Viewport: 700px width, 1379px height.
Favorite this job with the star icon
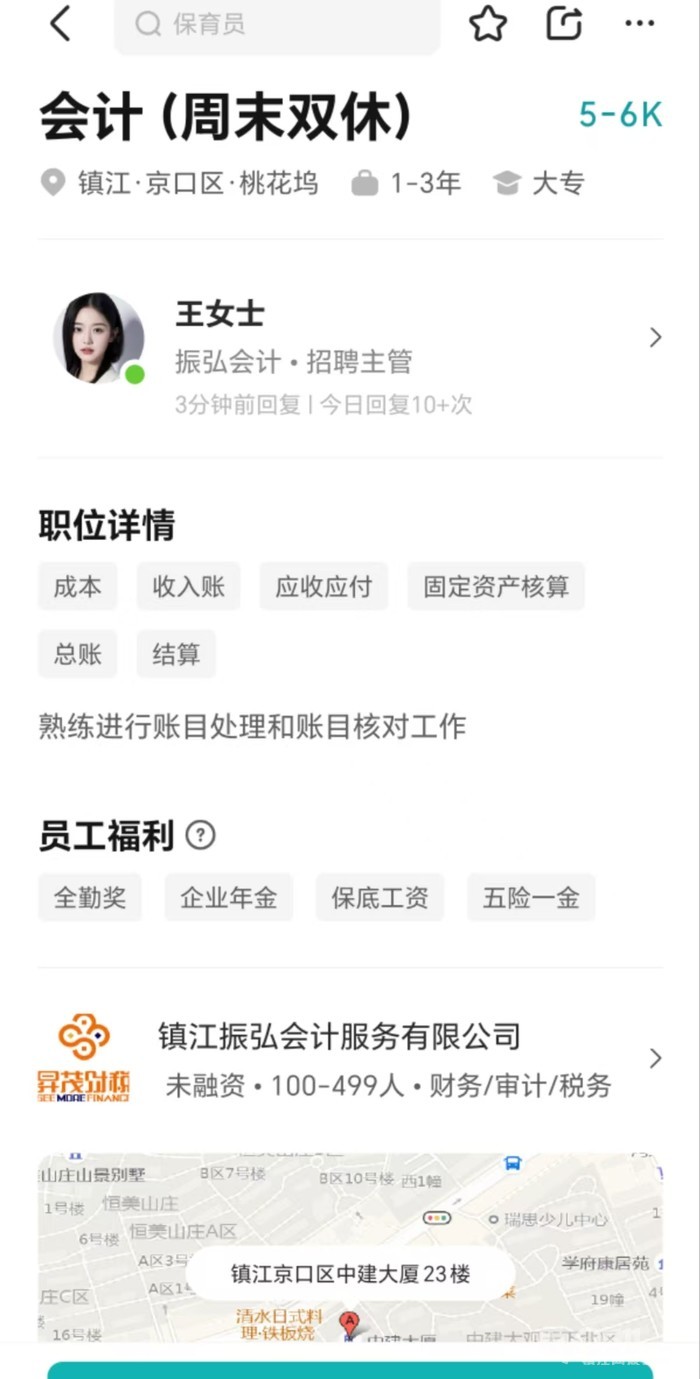(x=488, y=24)
